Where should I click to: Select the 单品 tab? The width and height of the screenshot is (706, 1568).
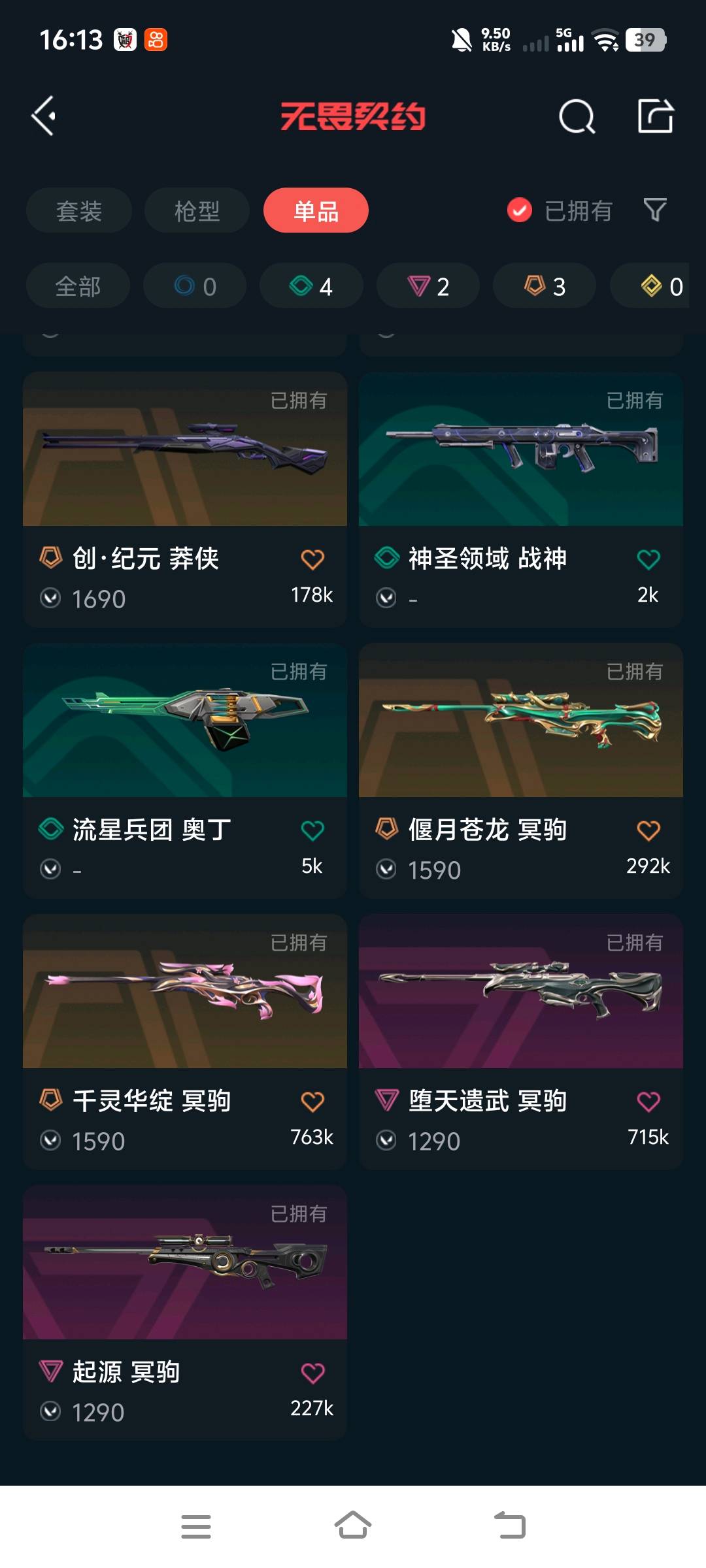[x=316, y=210]
